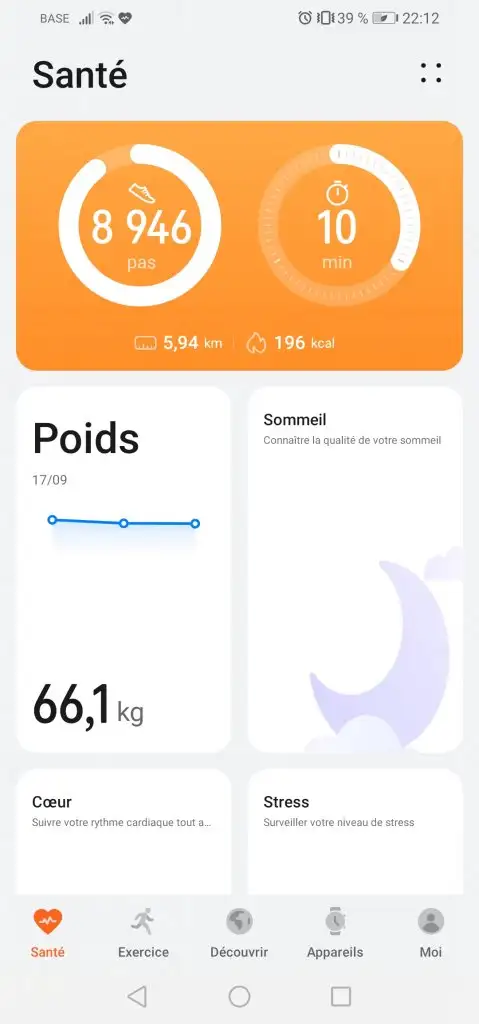Viewport: 479px width, 1024px height.
Task: Switch to the Appareils tab
Action: pos(335,933)
